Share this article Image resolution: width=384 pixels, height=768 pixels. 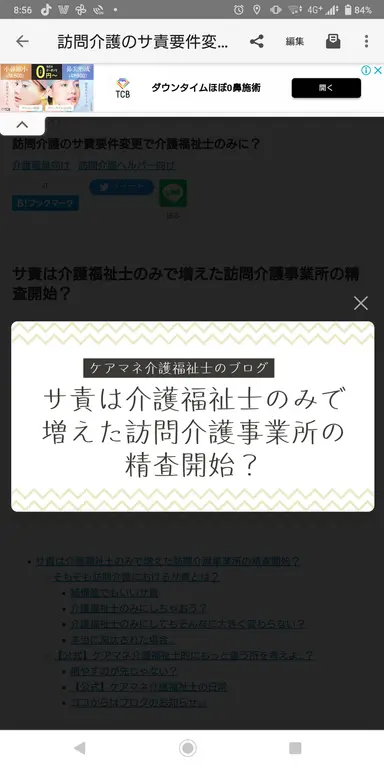[x=257, y=42]
